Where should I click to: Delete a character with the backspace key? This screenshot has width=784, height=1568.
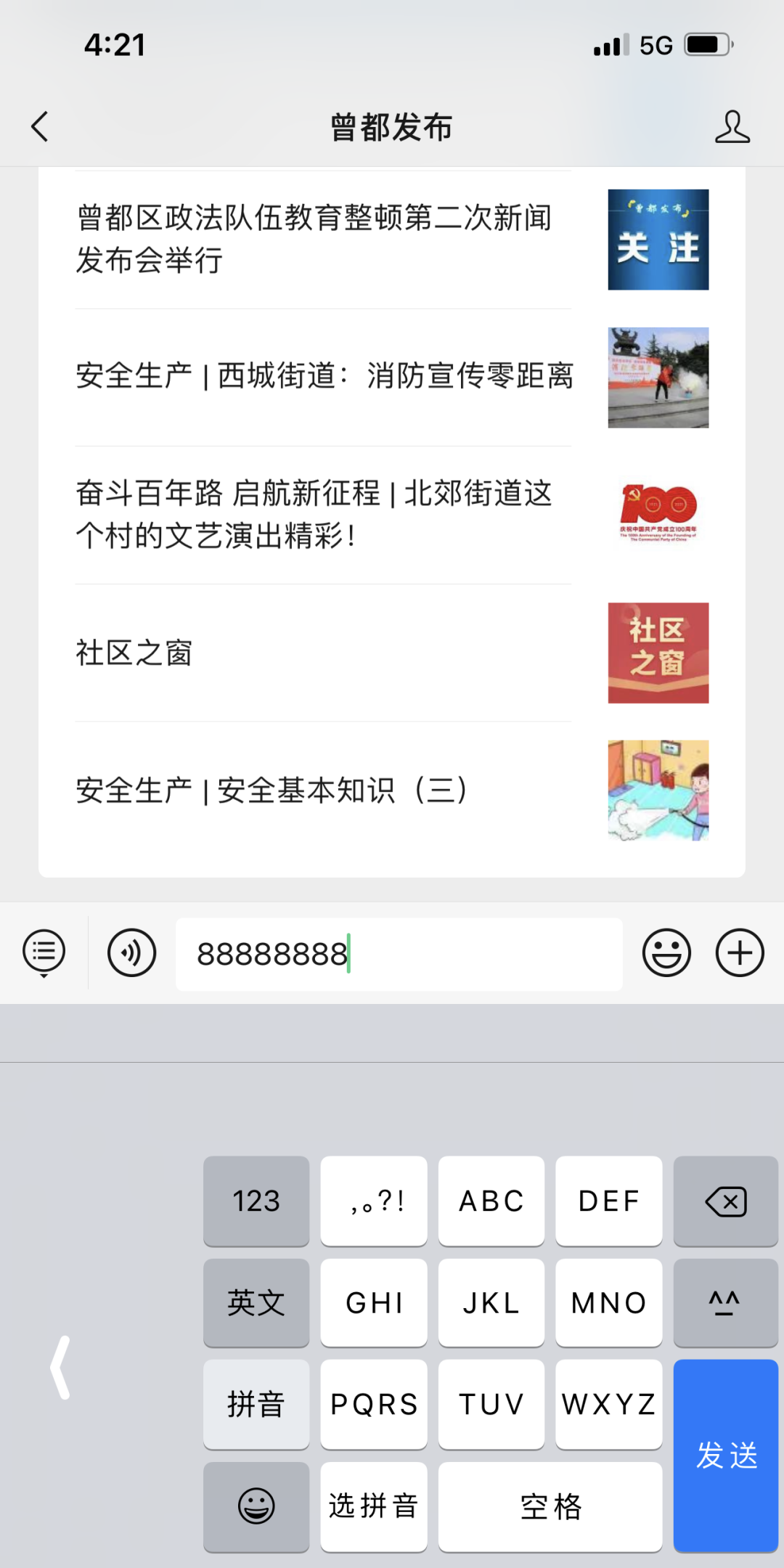(x=726, y=1201)
